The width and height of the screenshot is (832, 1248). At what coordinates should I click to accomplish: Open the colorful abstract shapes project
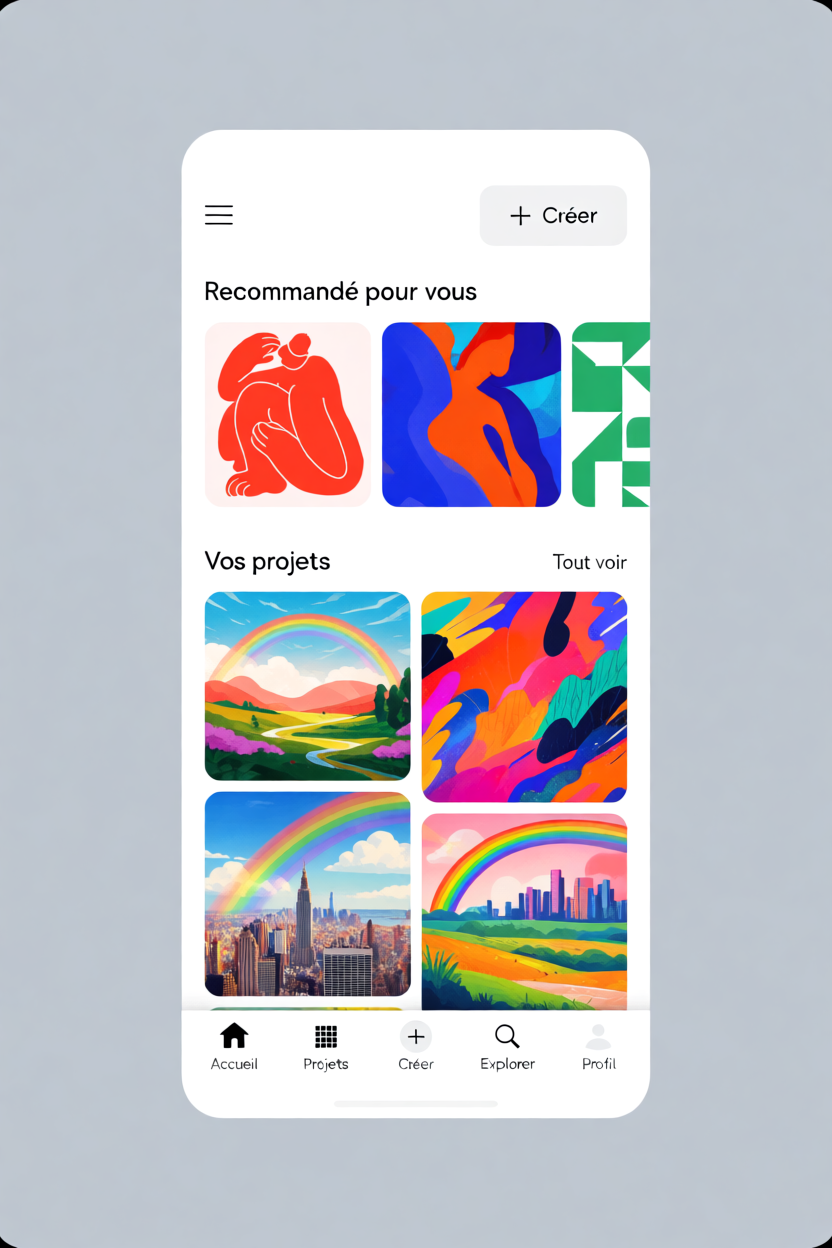point(524,697)
